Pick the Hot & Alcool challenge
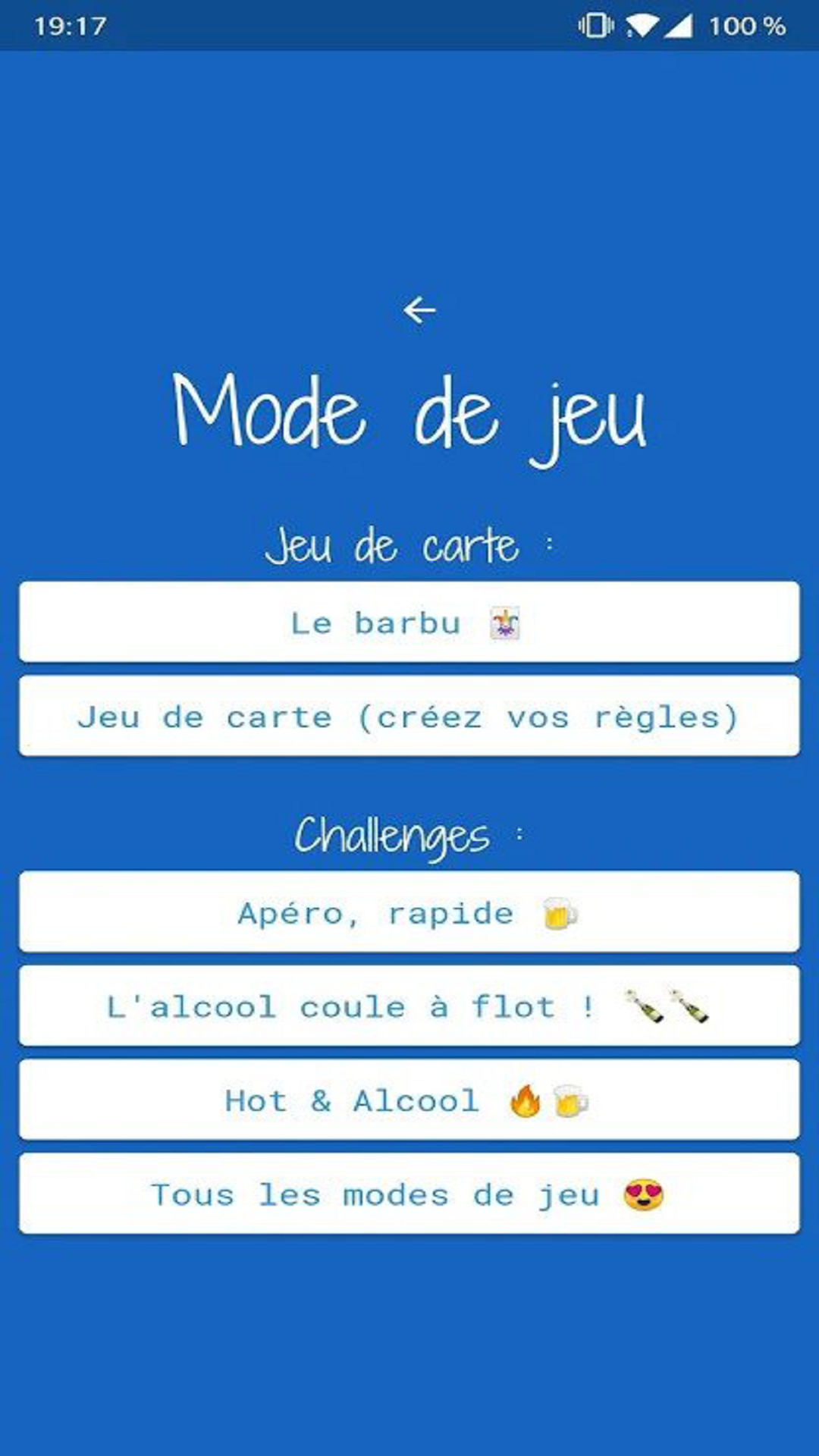 coord(409,1100)
